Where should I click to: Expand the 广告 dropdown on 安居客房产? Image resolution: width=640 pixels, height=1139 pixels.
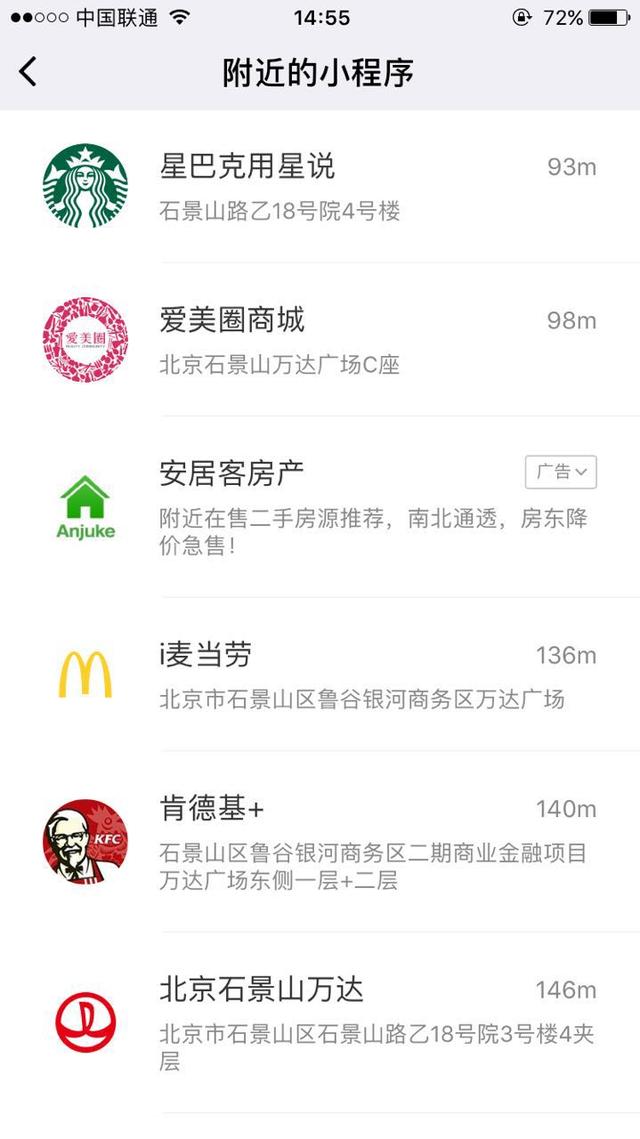[561, 472]
